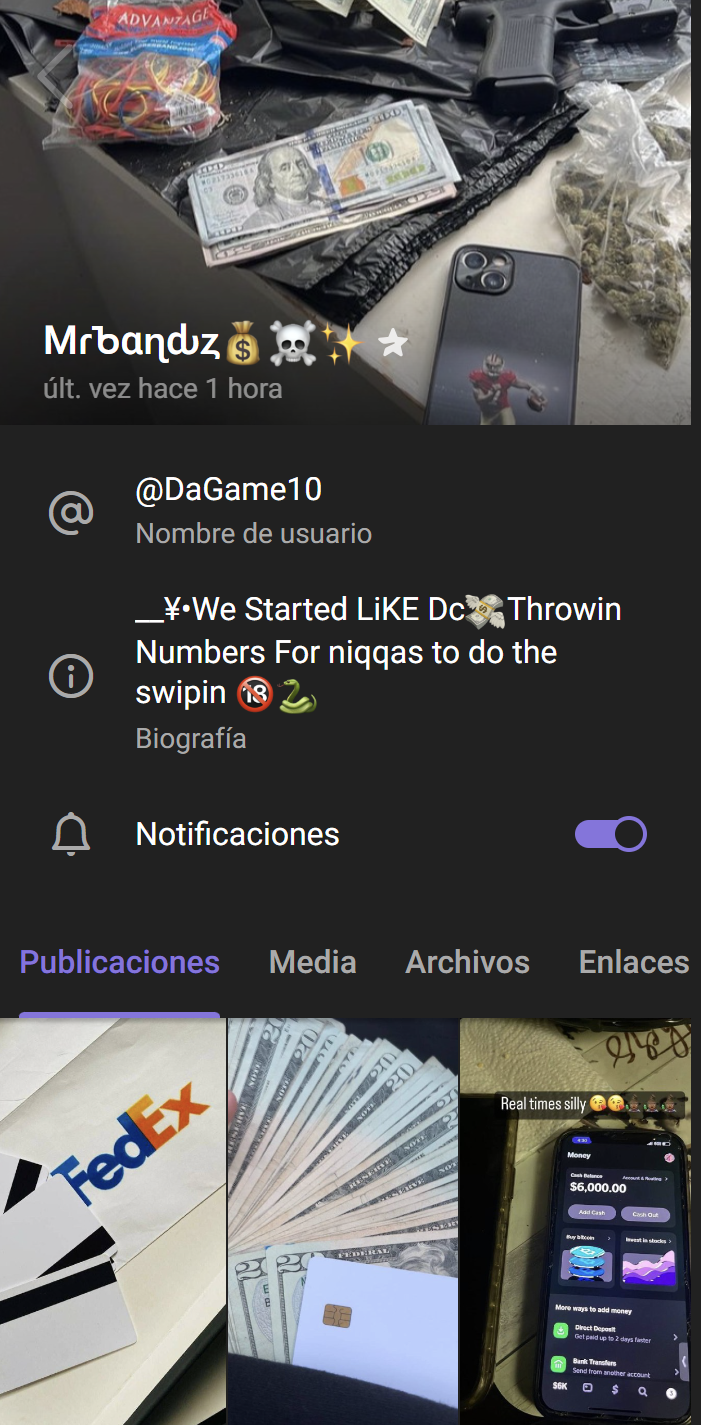
Task: Open the post captioned Real times silly
Action: (576, 1220)
